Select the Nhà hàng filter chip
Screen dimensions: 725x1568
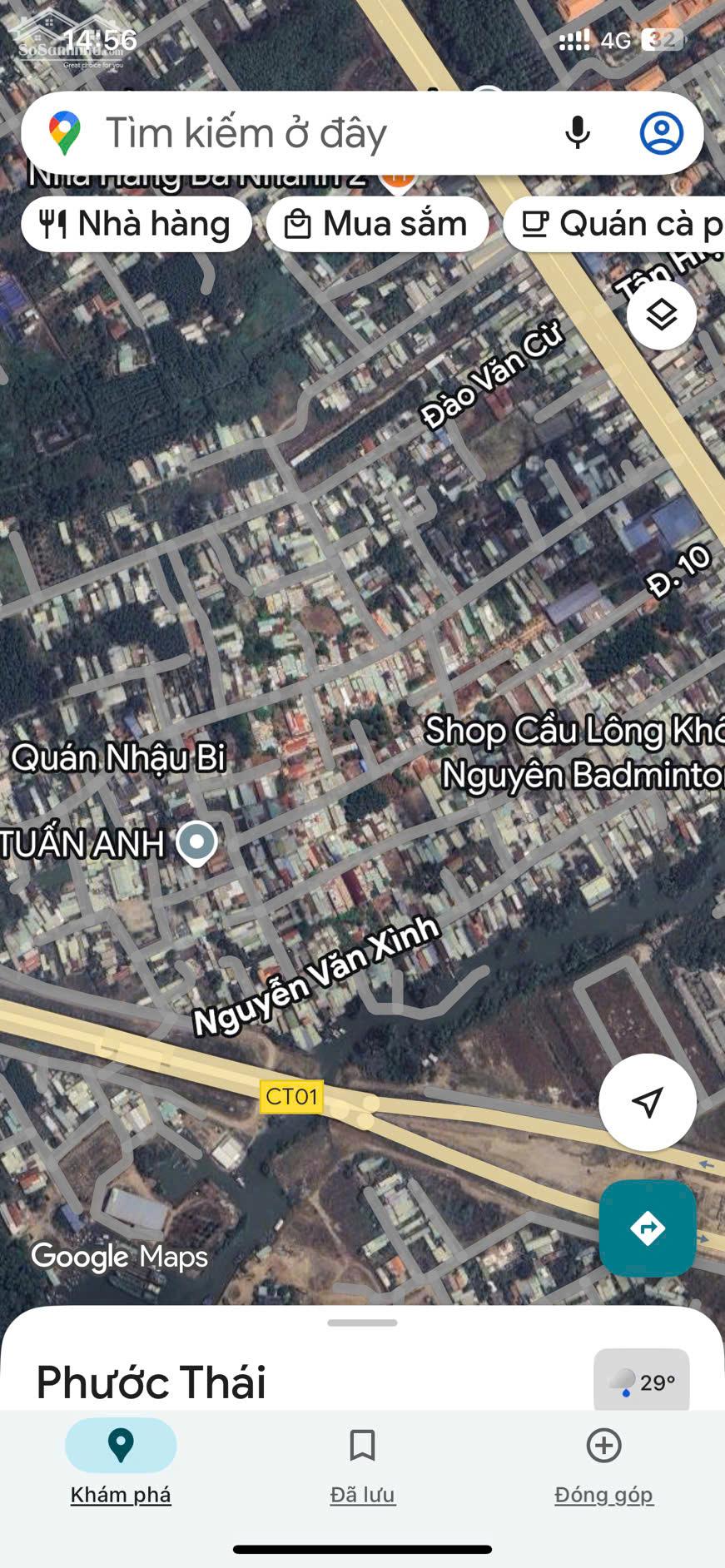coord(137,224)
